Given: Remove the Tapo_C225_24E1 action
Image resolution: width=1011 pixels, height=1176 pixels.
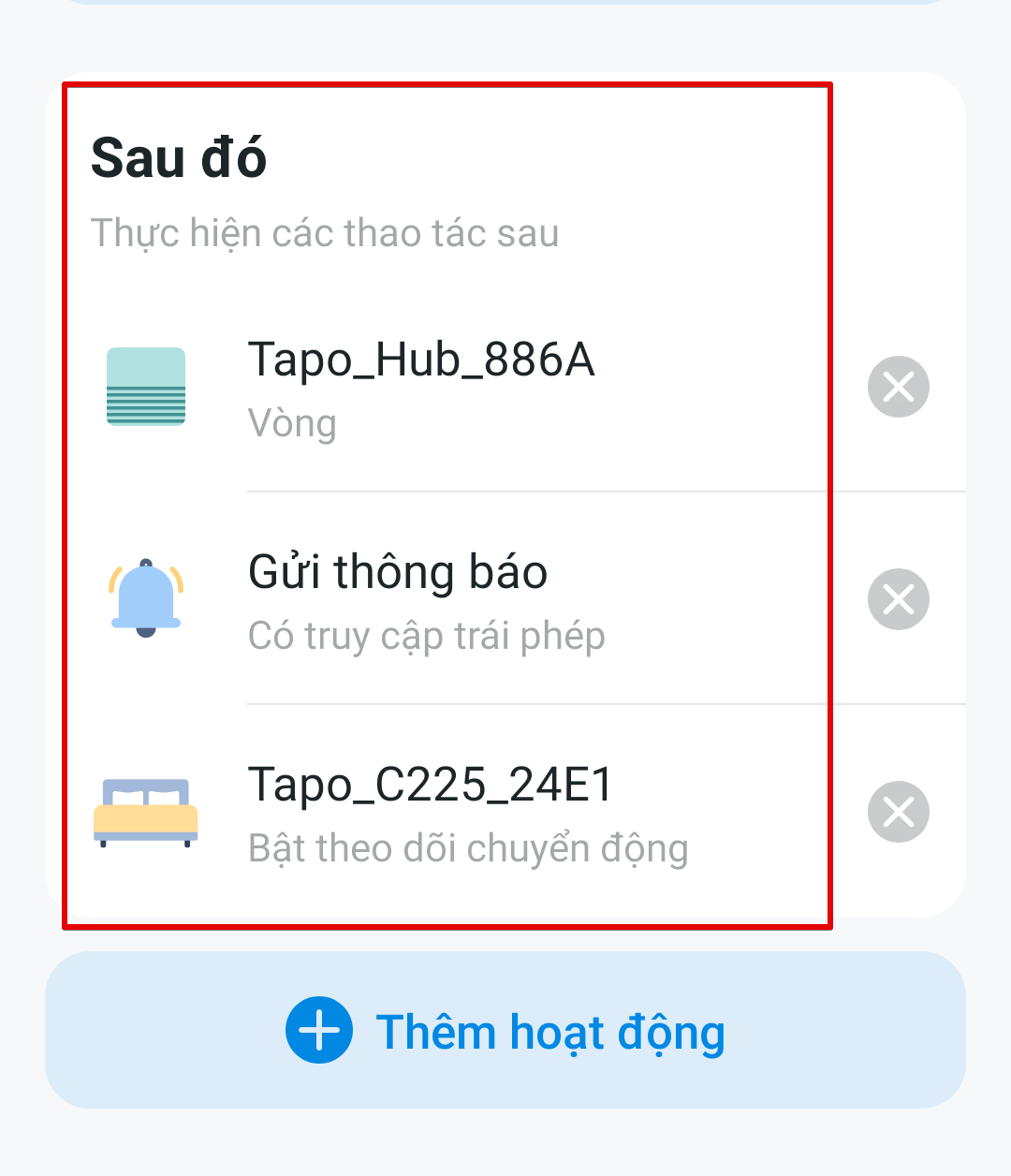Looking at the screenshot, I should point(898,812).
